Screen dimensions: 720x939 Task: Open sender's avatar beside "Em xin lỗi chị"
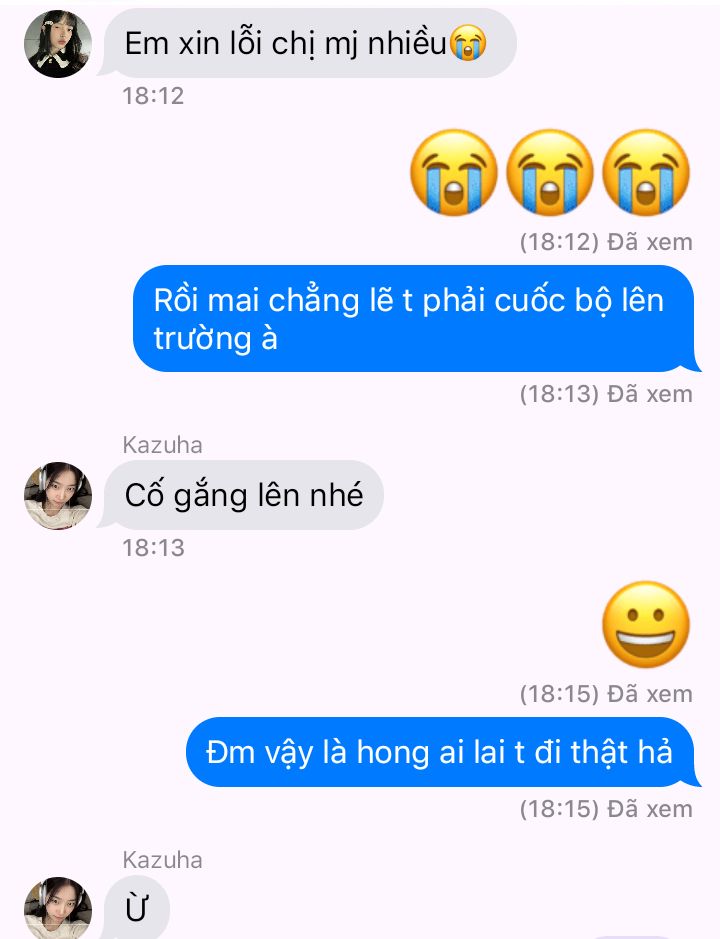[58, 44]
